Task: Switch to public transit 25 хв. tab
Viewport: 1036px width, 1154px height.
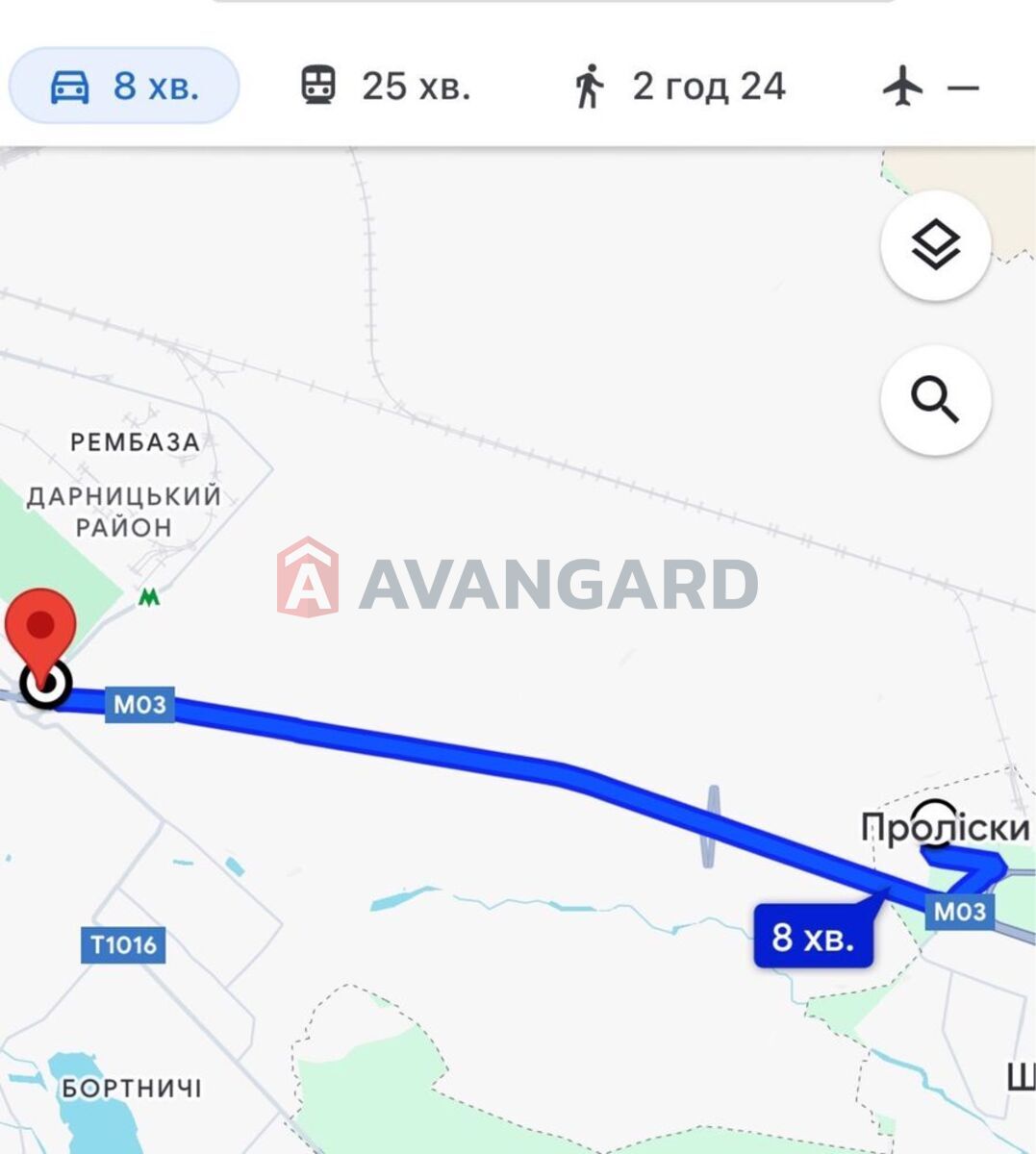Action: pyautogui.click(x=387, y=87)
